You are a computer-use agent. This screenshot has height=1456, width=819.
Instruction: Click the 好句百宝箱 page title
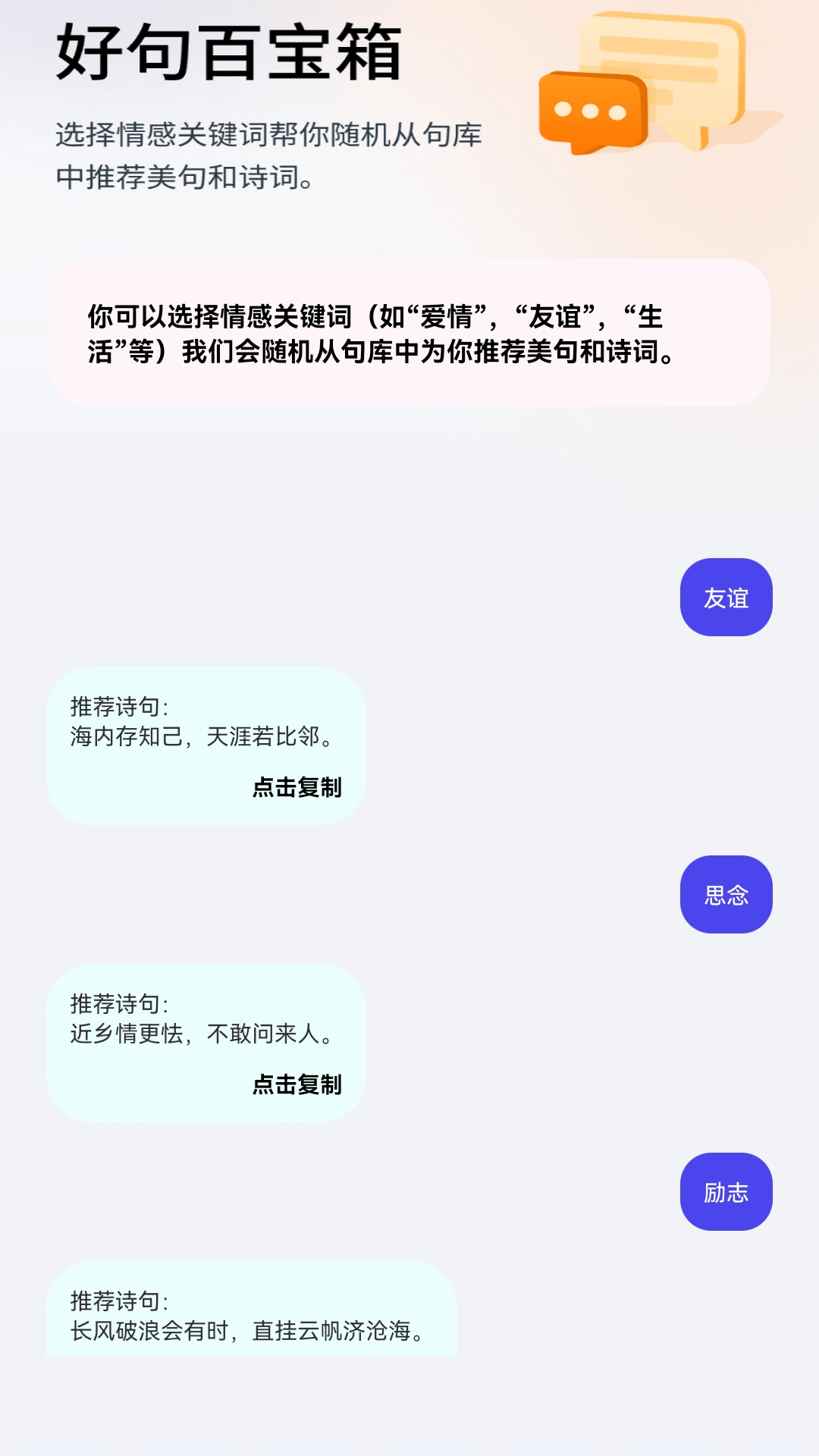(227, 49)
